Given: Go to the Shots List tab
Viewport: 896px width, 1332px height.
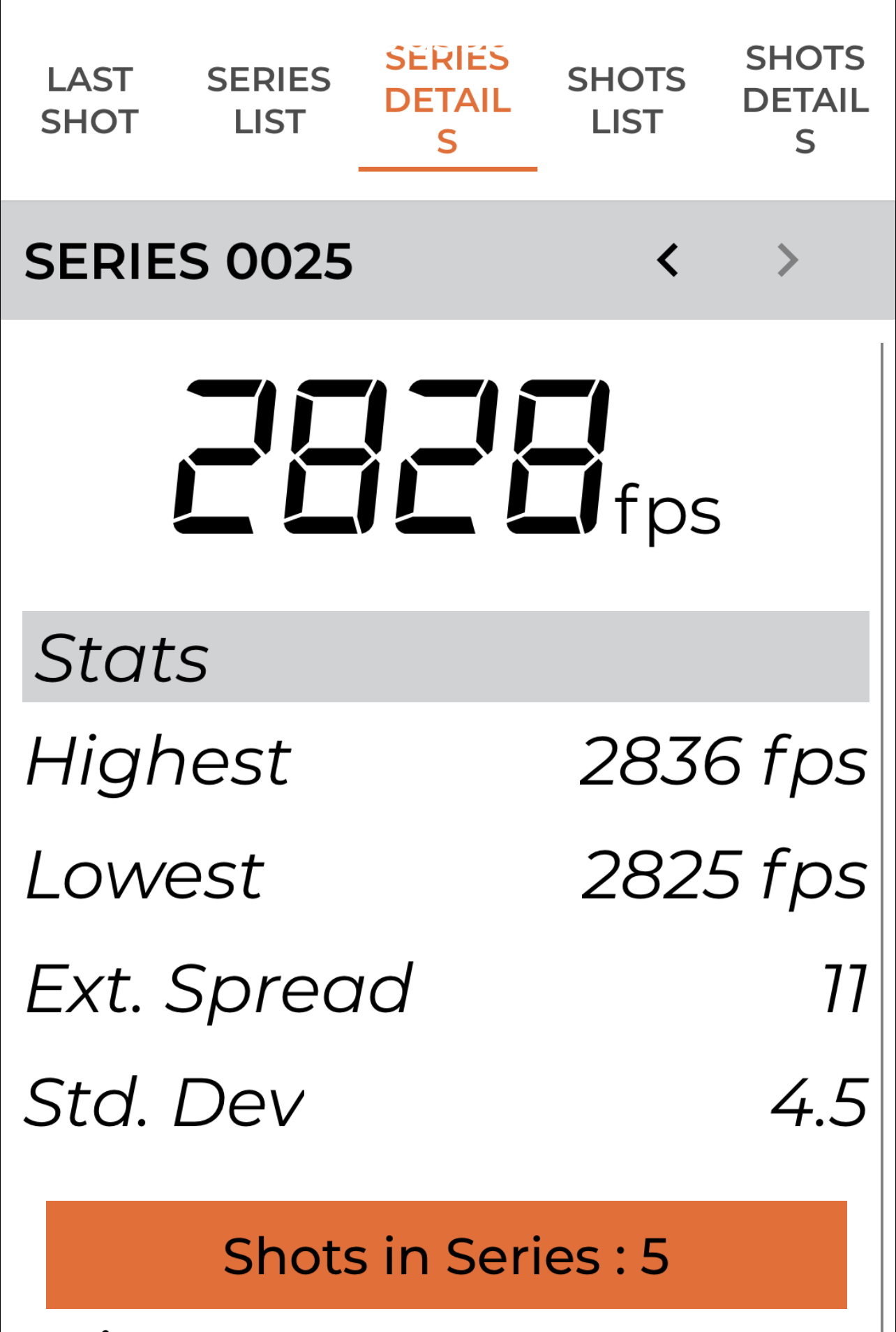Looking at the screenshot, I should 626,101.
